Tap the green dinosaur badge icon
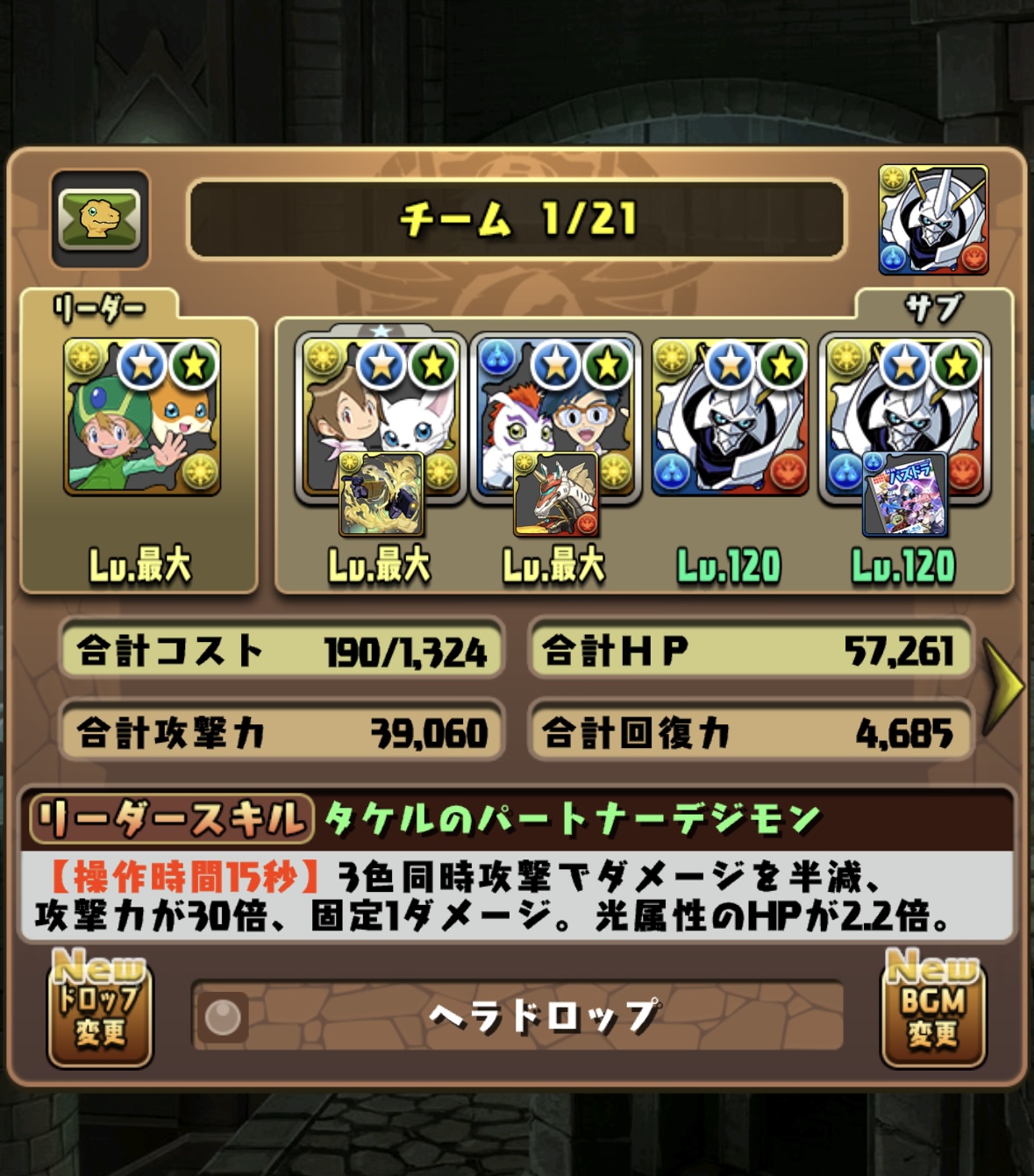Screen dimensions: 1034x1176 pos(99,219)
